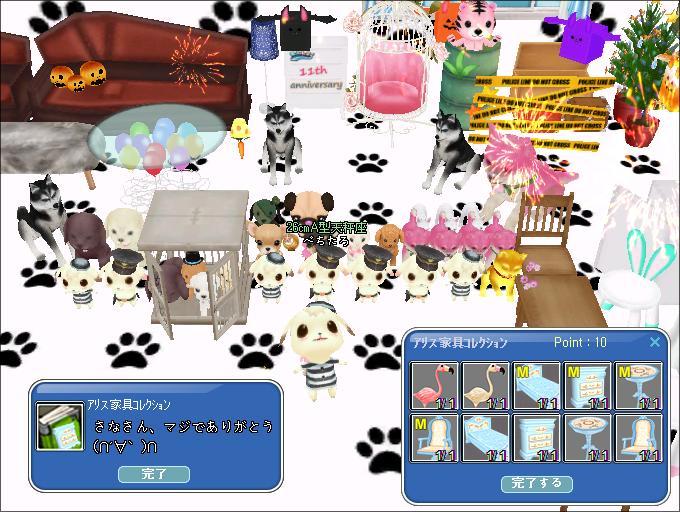The image size is (680, 512).
Task: Close the アリス家具コレクション panel
Action: (x=655, y=342)
